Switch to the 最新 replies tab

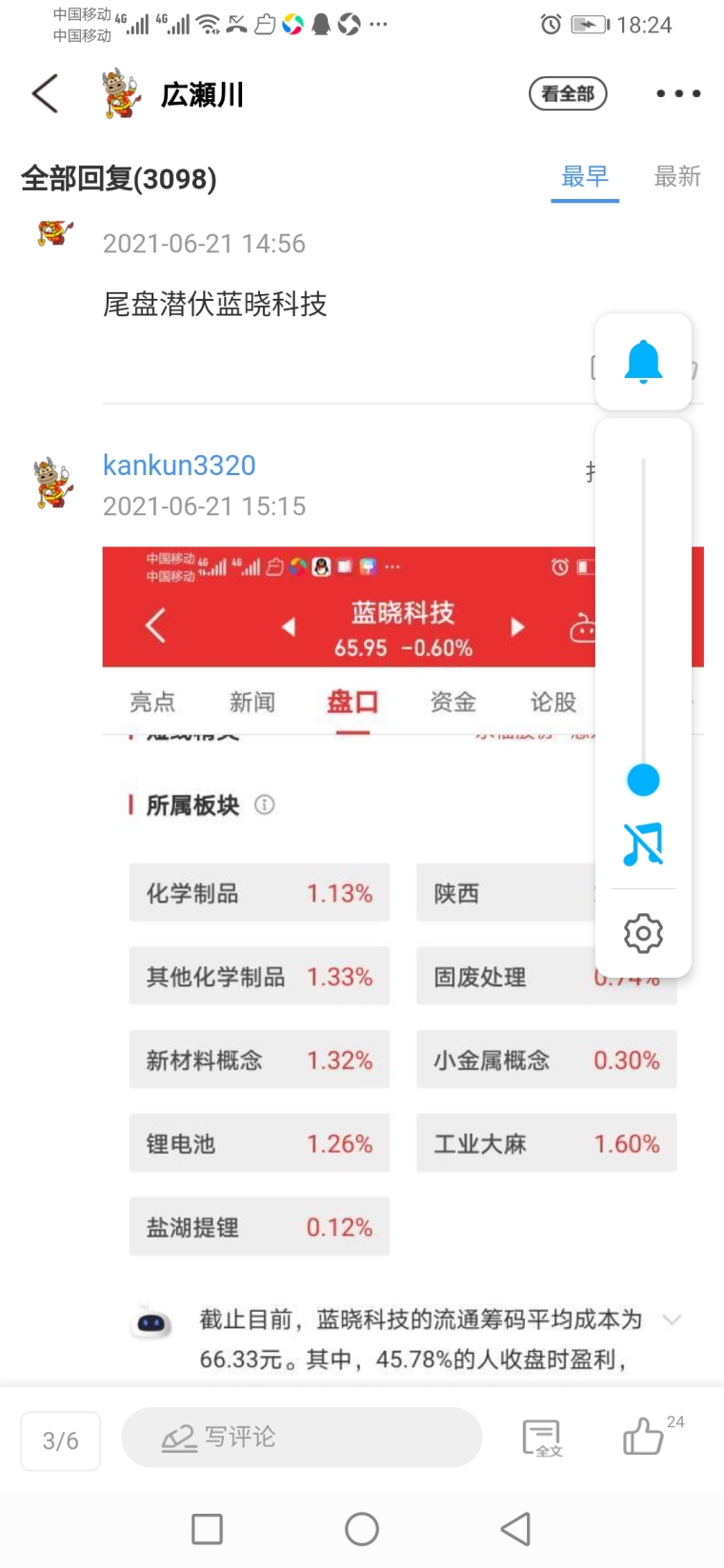[x=676, y=177]
